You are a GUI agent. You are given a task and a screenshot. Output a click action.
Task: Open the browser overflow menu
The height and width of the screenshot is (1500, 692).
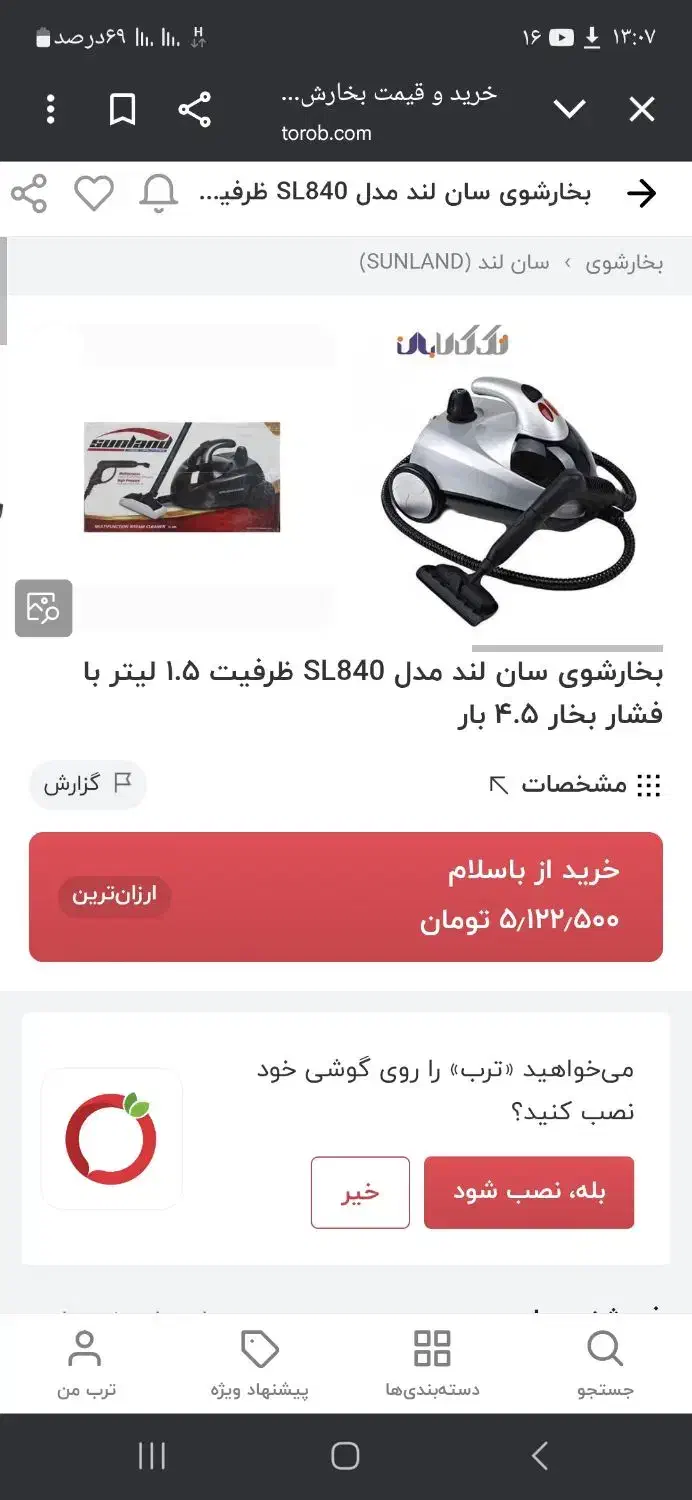[x=51, y=109]
